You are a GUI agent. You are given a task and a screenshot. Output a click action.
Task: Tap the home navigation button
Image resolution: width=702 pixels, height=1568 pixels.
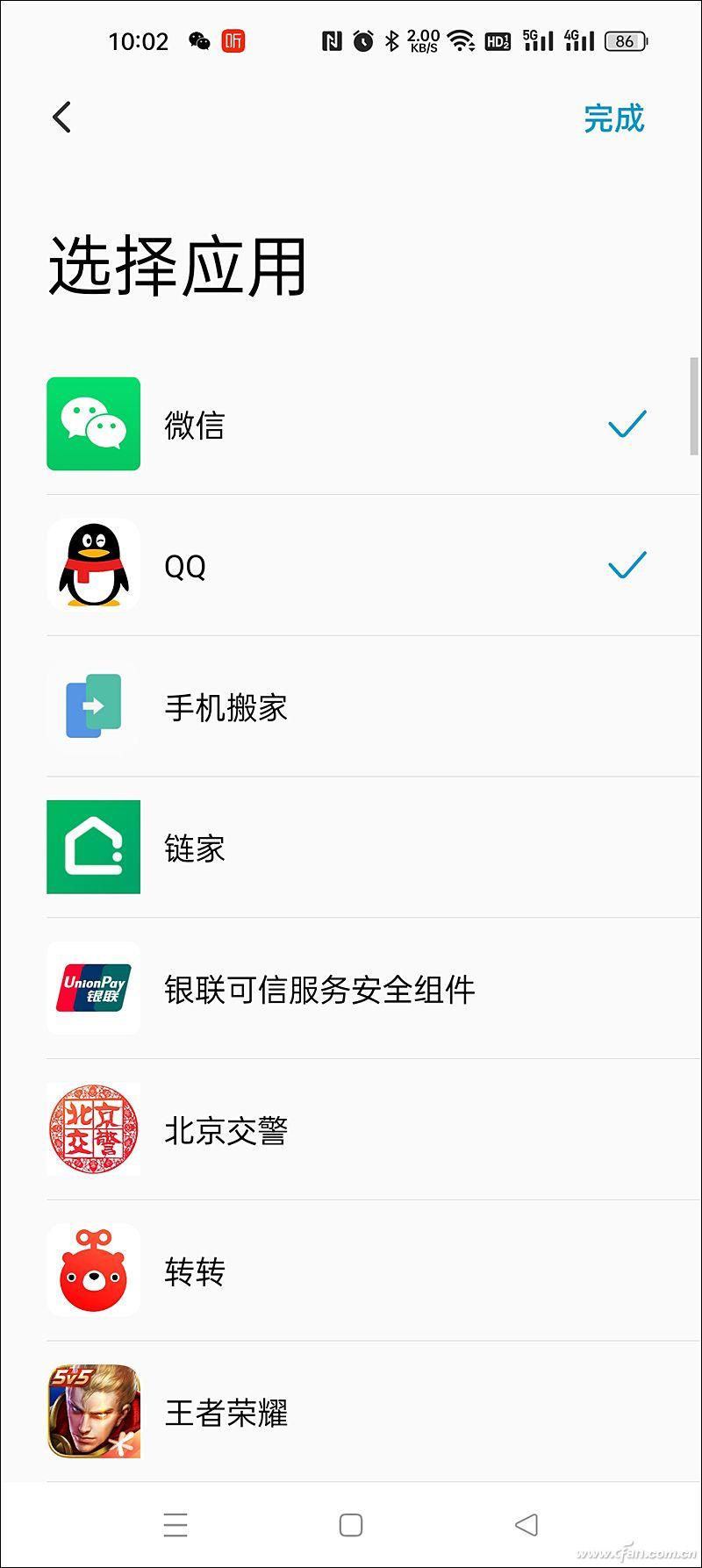click(351, 1525)
